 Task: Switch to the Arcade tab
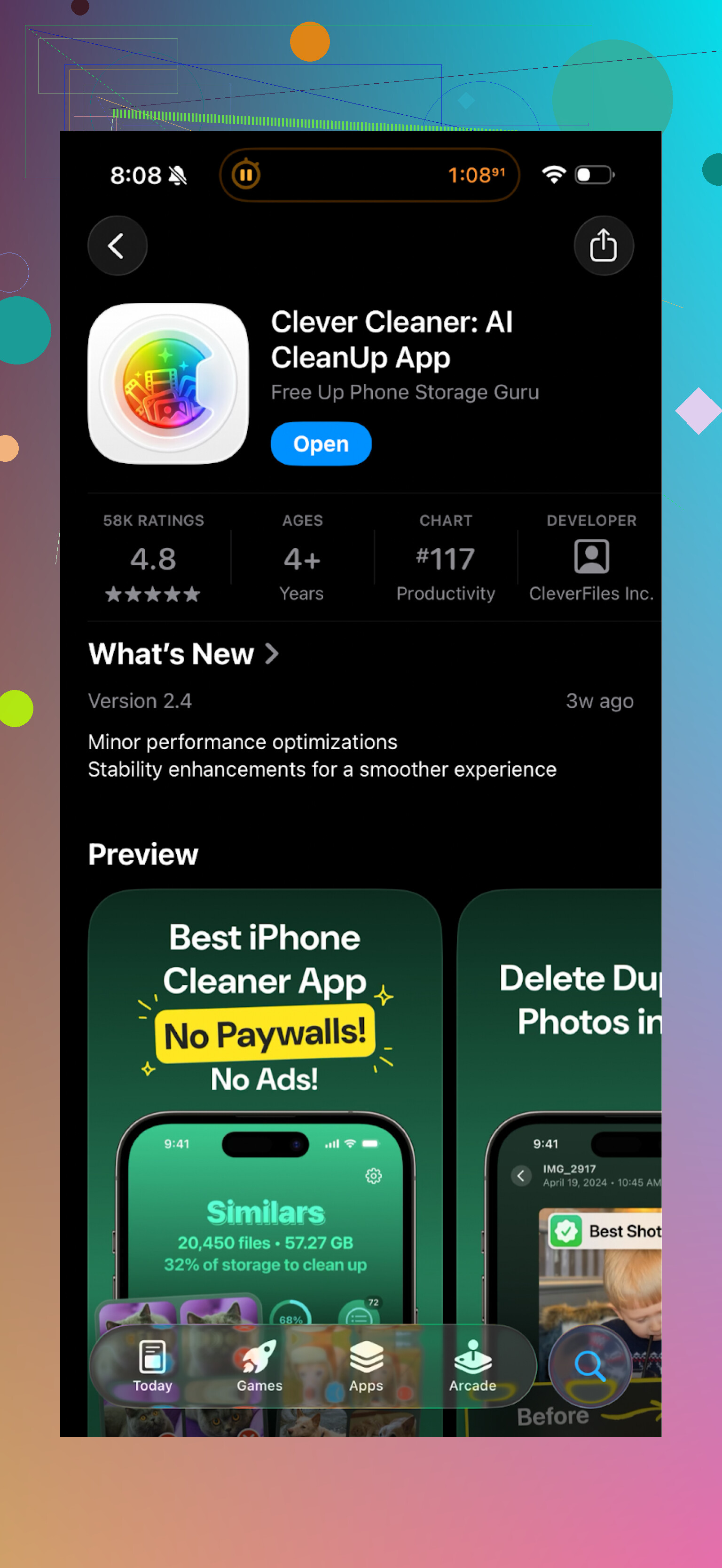coord(472,1366)
